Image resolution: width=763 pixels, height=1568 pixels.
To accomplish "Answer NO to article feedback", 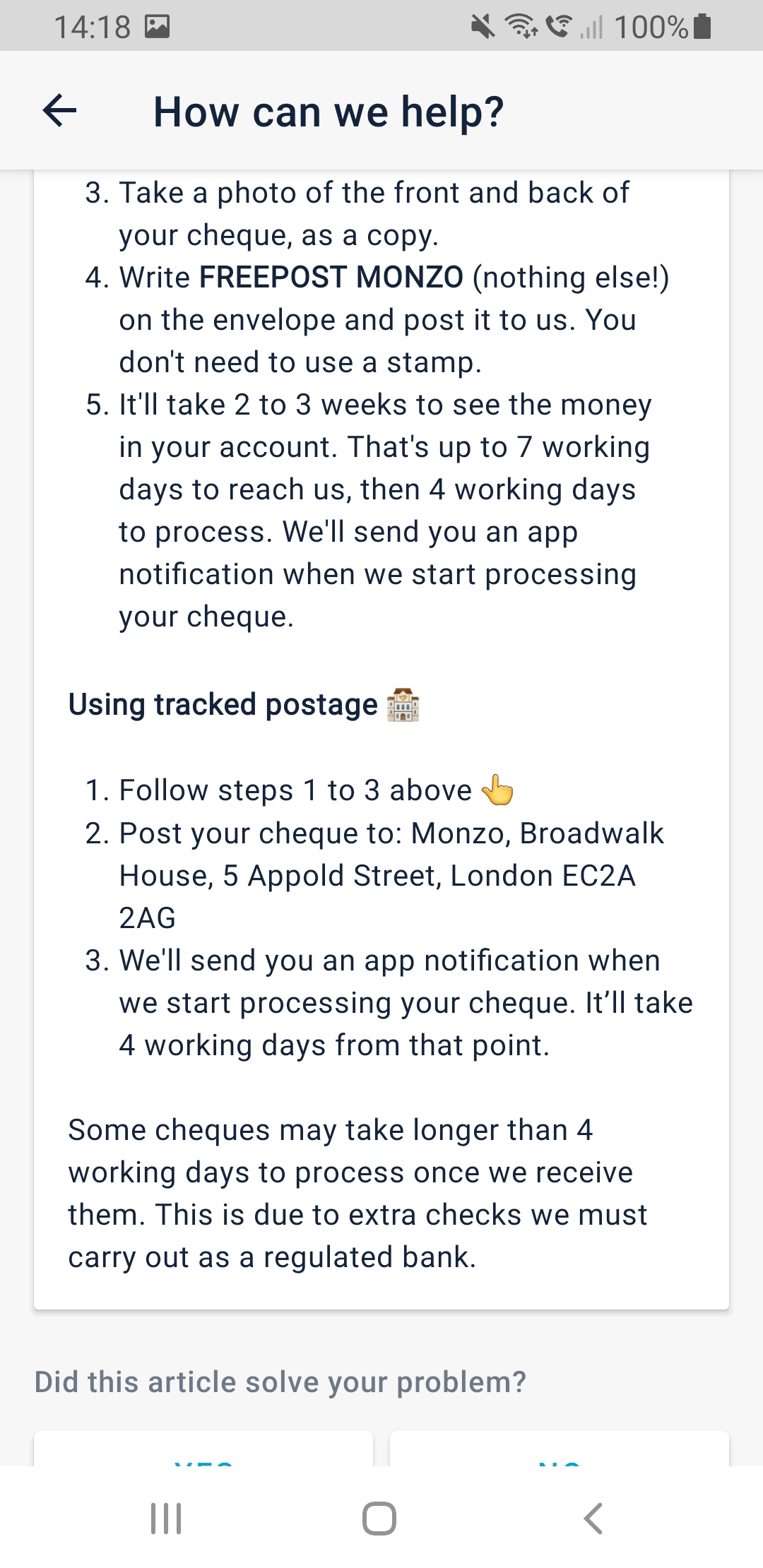I will tap(560, 1449).
